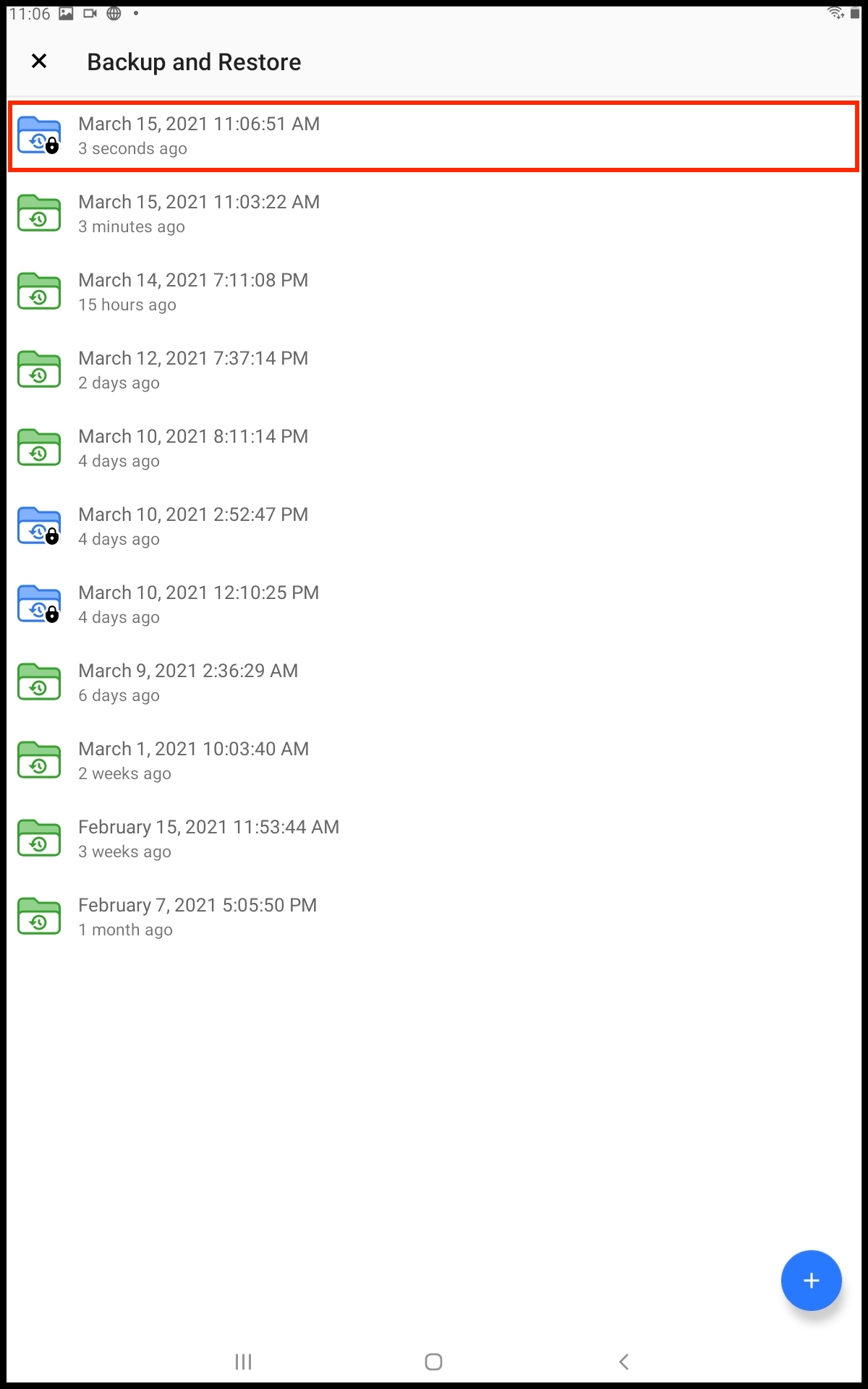868x1389 pixels.
Task: Choose the March 12, 2021 7:37:14 PM backup
Action: click(x=193, y=370)
